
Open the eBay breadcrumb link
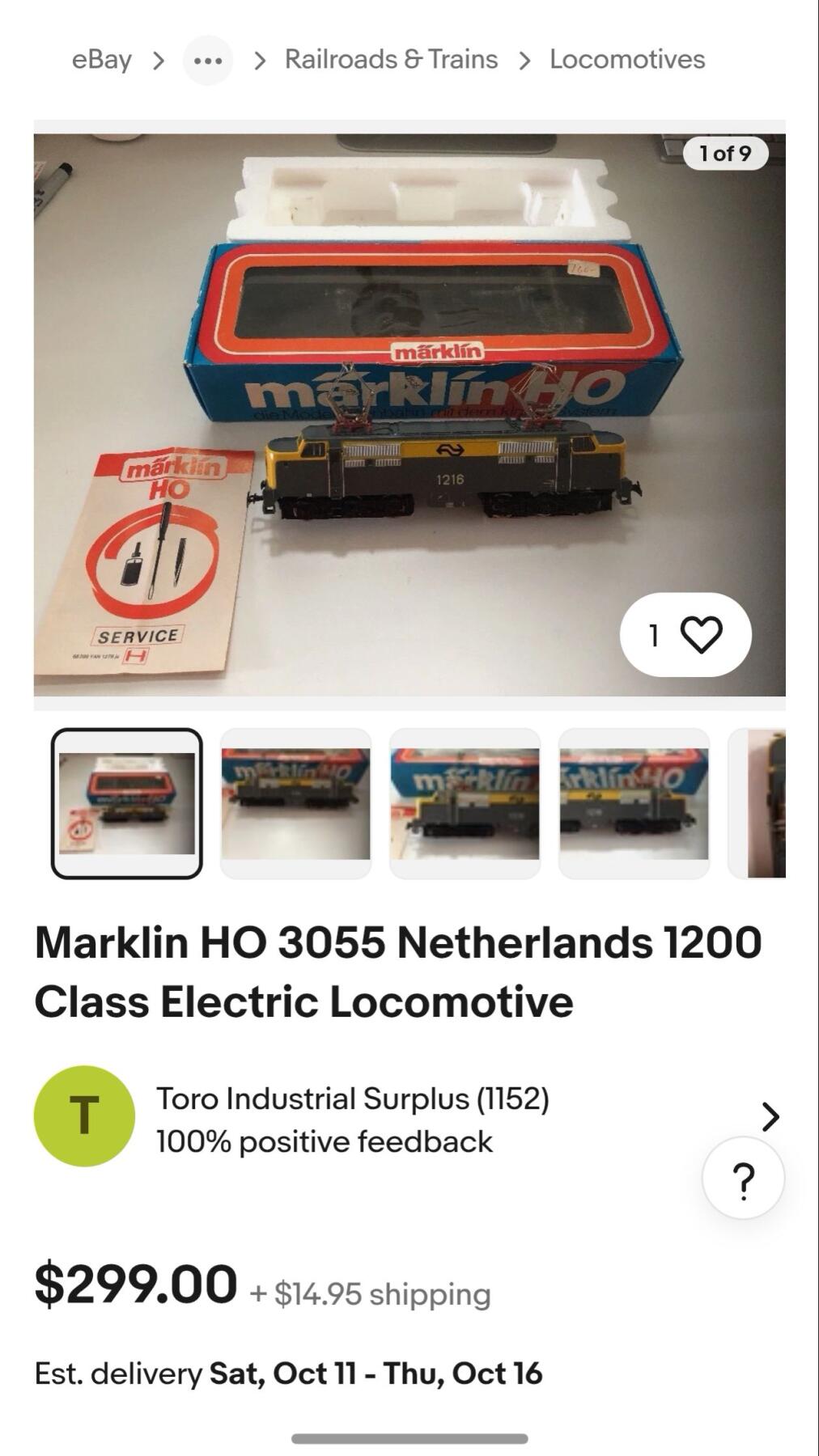coord(101,60)
